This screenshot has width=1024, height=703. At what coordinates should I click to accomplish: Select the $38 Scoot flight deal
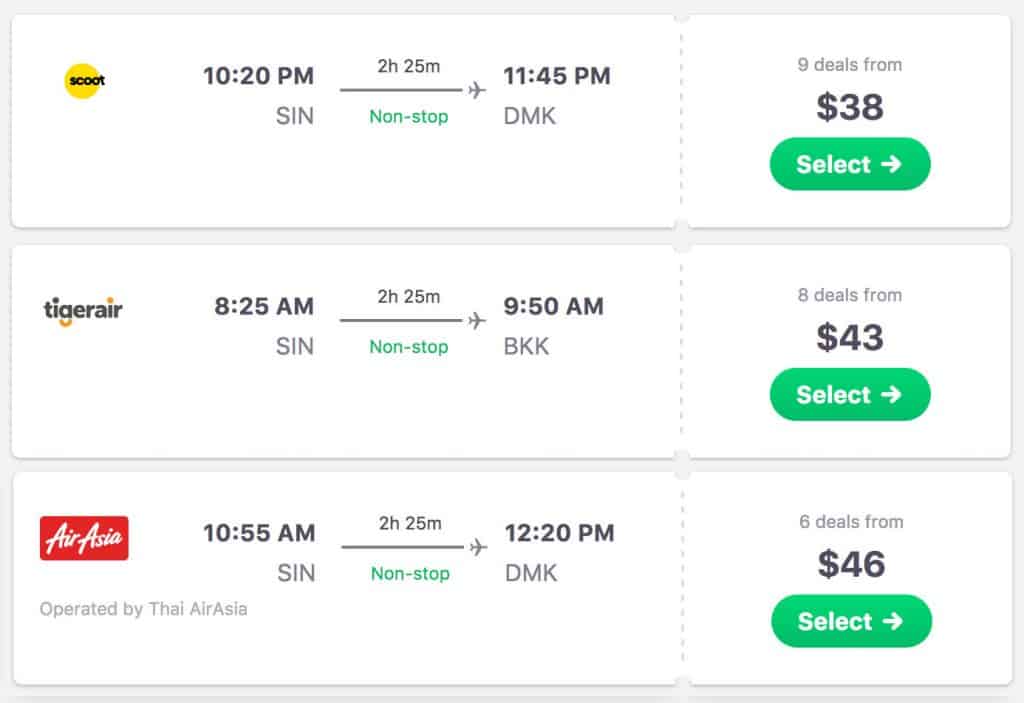(849, 164)
